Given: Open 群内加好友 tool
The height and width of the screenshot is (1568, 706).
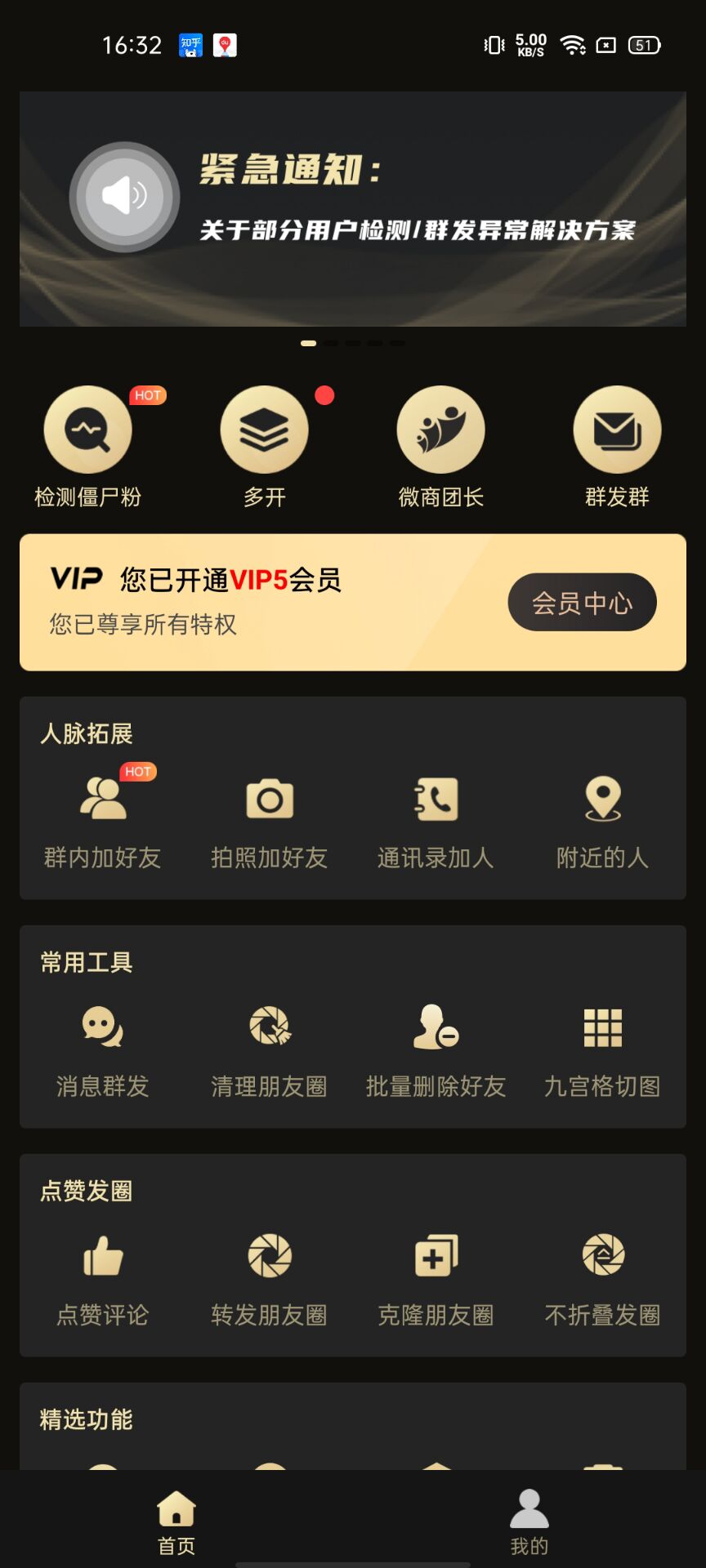Looking at the screenshot, I should tap(103, 821).
